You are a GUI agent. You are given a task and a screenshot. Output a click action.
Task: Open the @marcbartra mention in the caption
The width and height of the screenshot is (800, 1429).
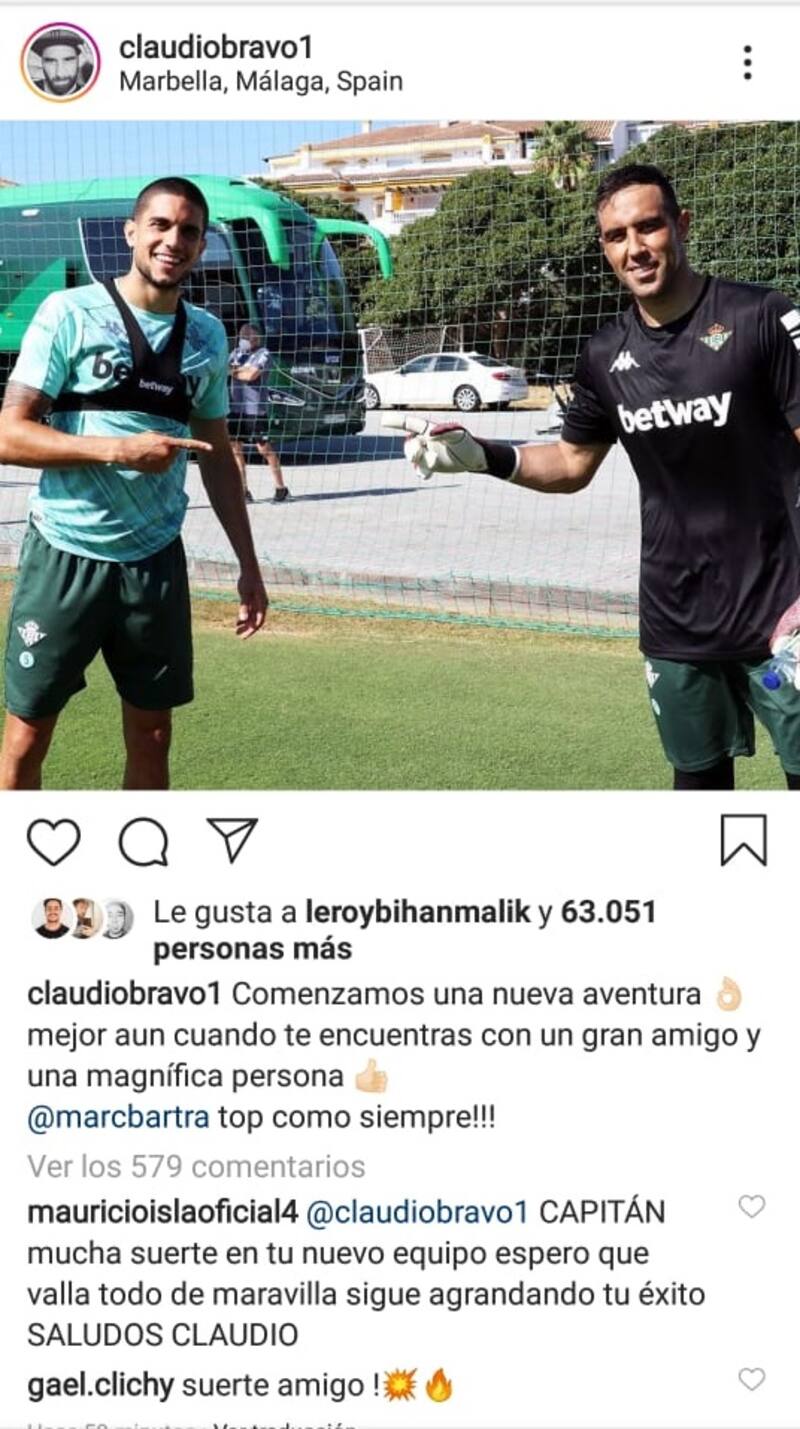(118, 1118)
